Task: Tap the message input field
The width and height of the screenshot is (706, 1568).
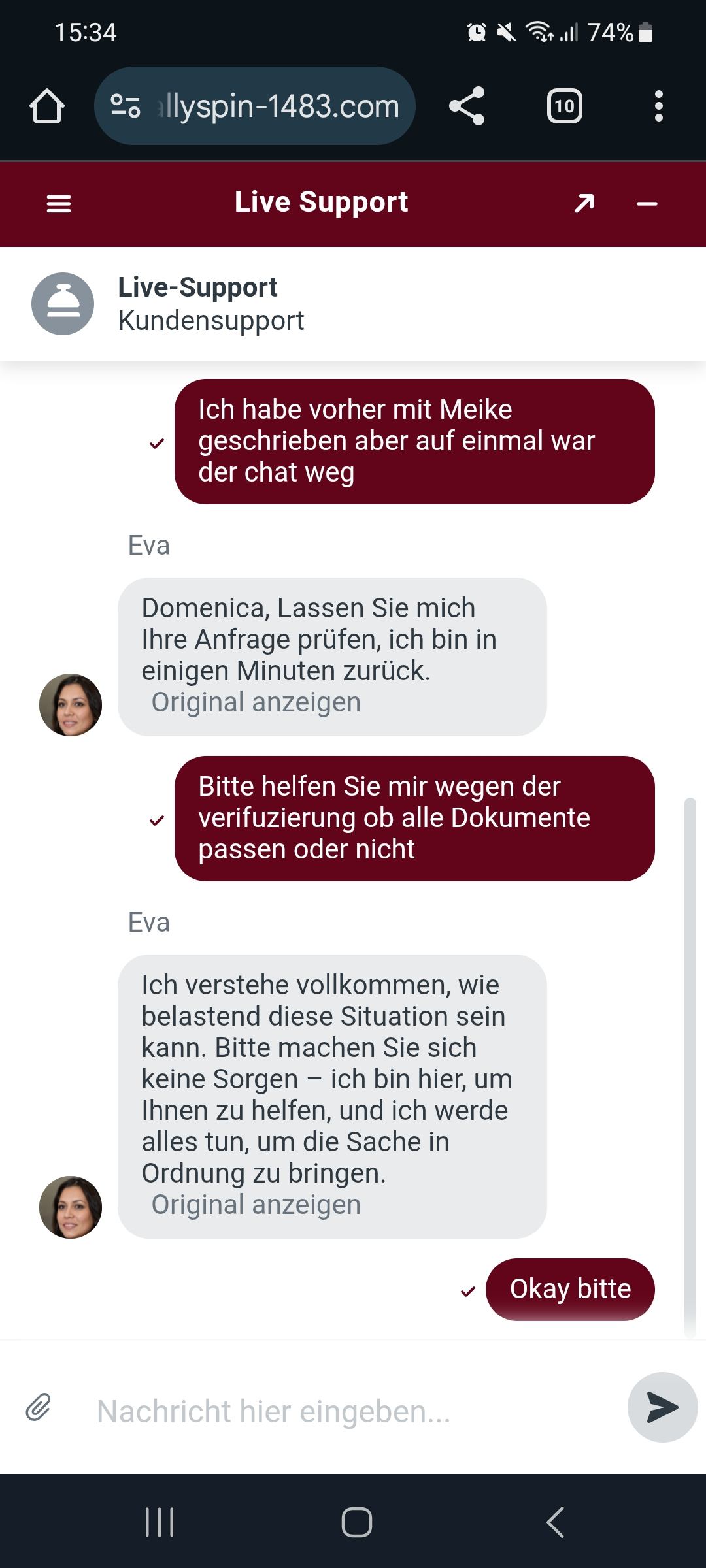Action: coord(346,1411)
